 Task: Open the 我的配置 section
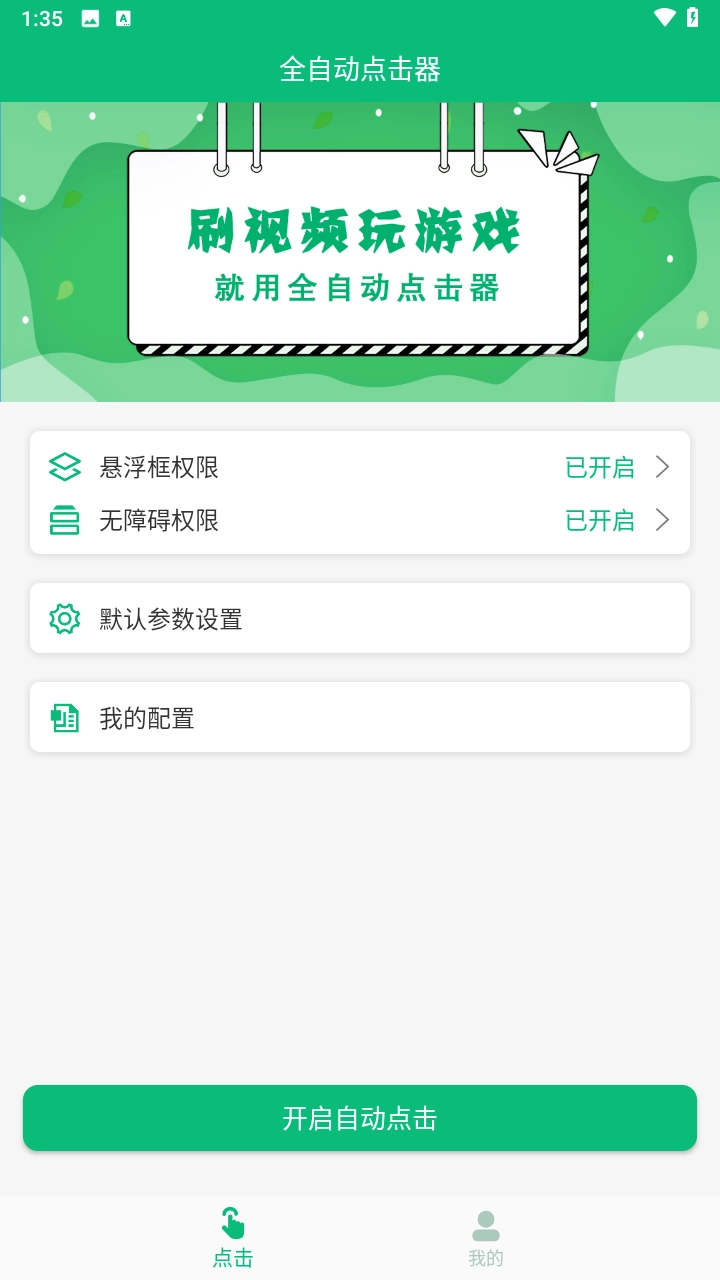360,717
